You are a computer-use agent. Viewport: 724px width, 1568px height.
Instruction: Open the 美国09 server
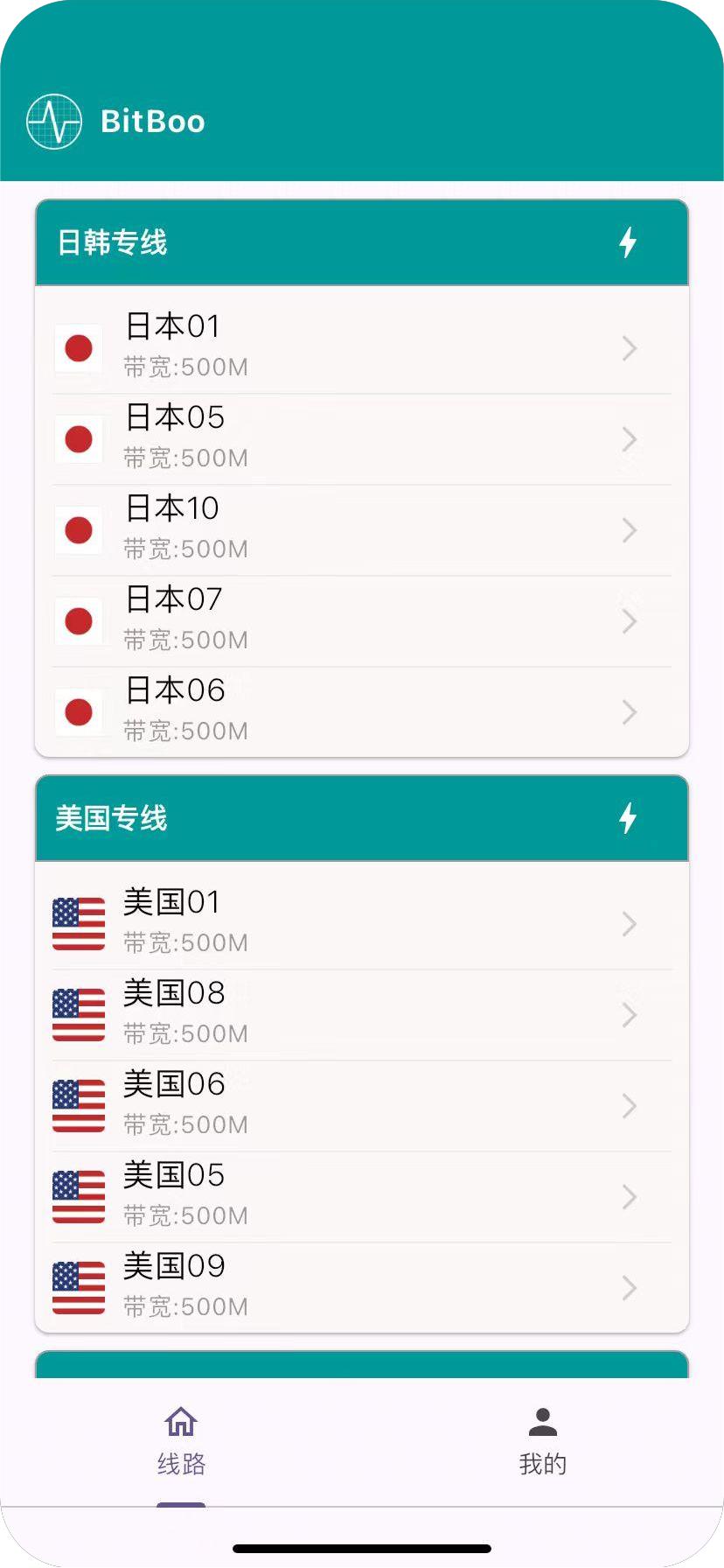(361, 1287)
